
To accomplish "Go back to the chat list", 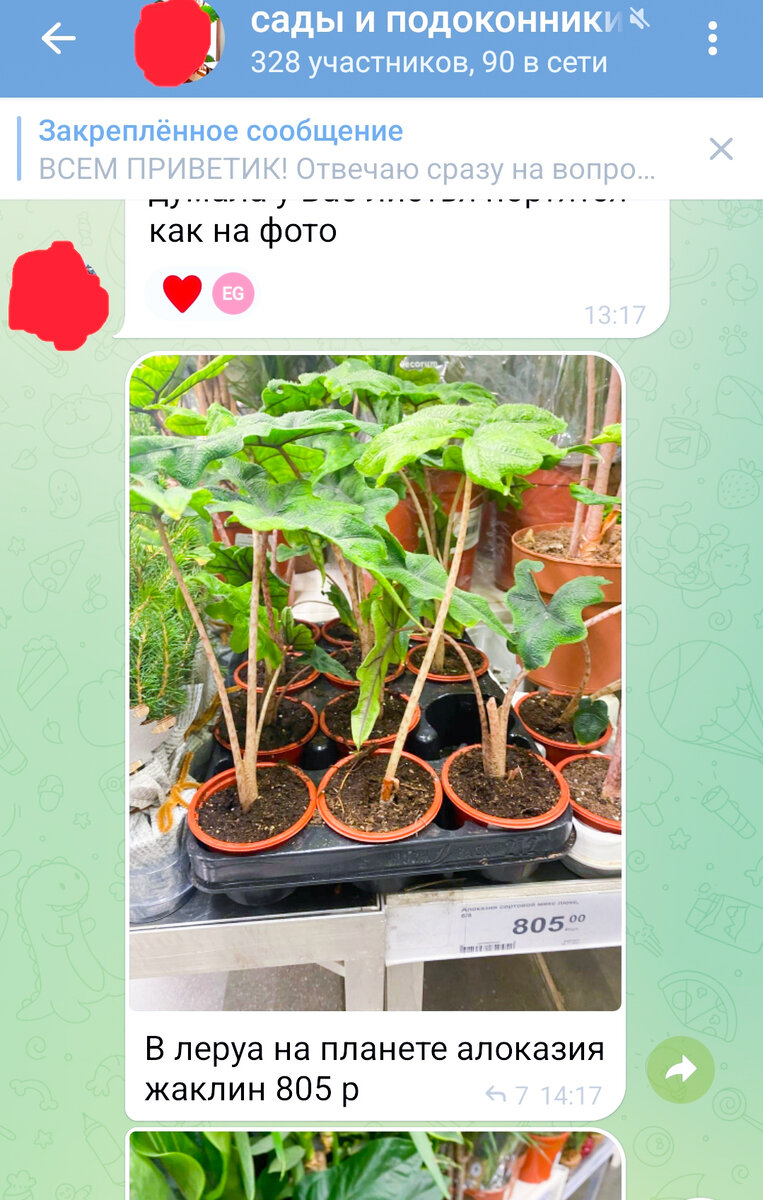I will click(x=58, y=39).
